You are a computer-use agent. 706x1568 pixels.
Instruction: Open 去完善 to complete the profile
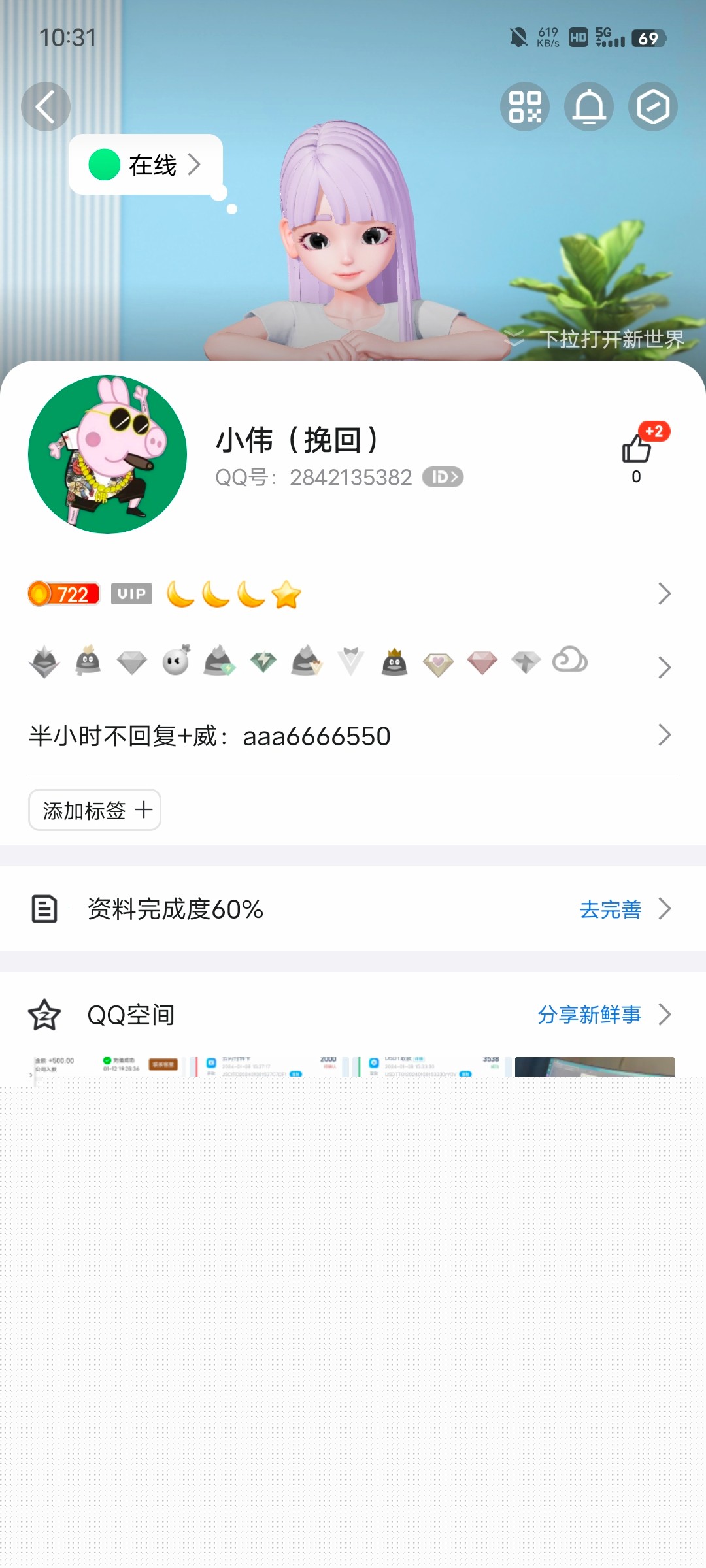click(609, 909)
